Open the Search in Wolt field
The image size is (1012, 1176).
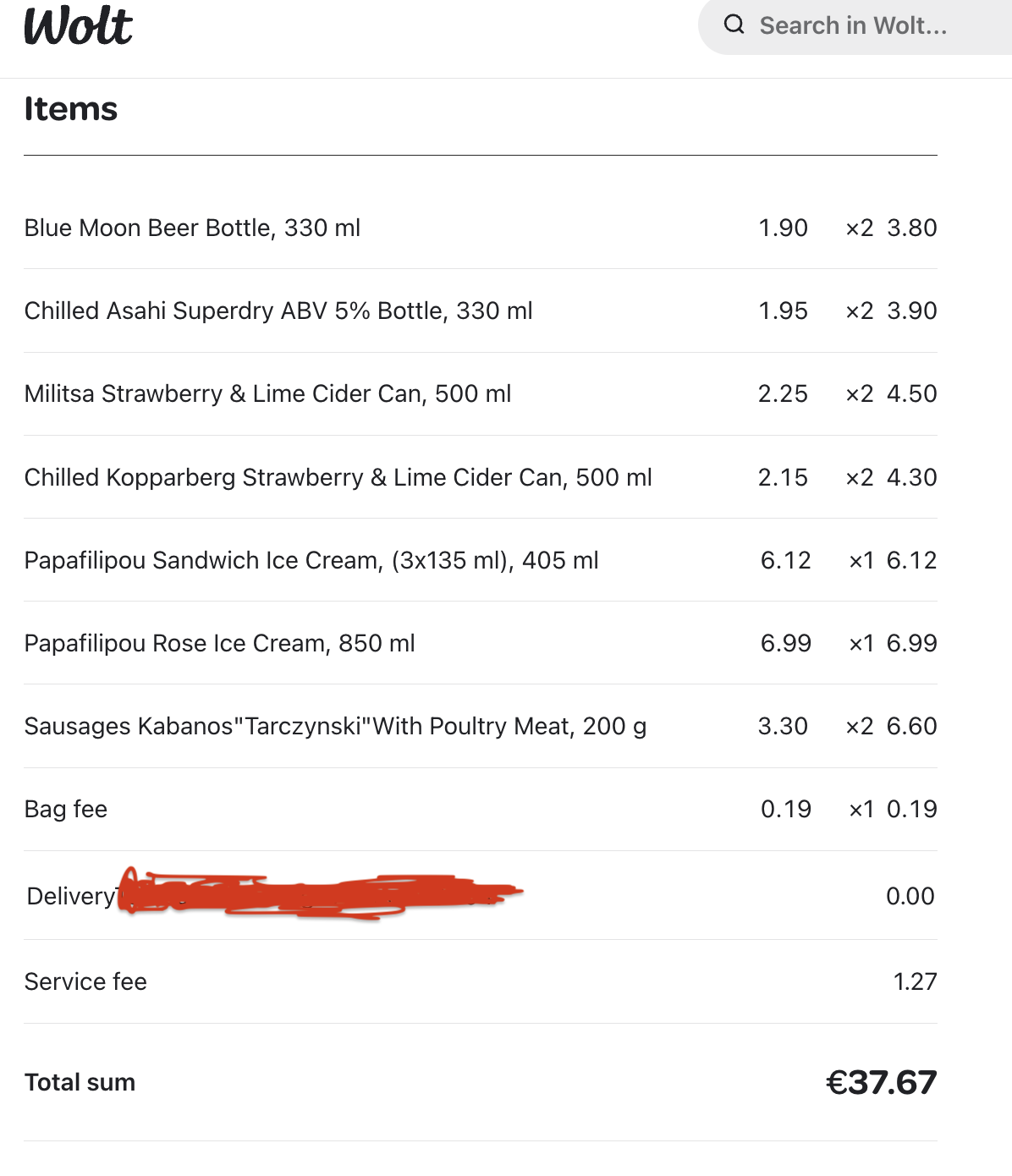click(853, 25)
